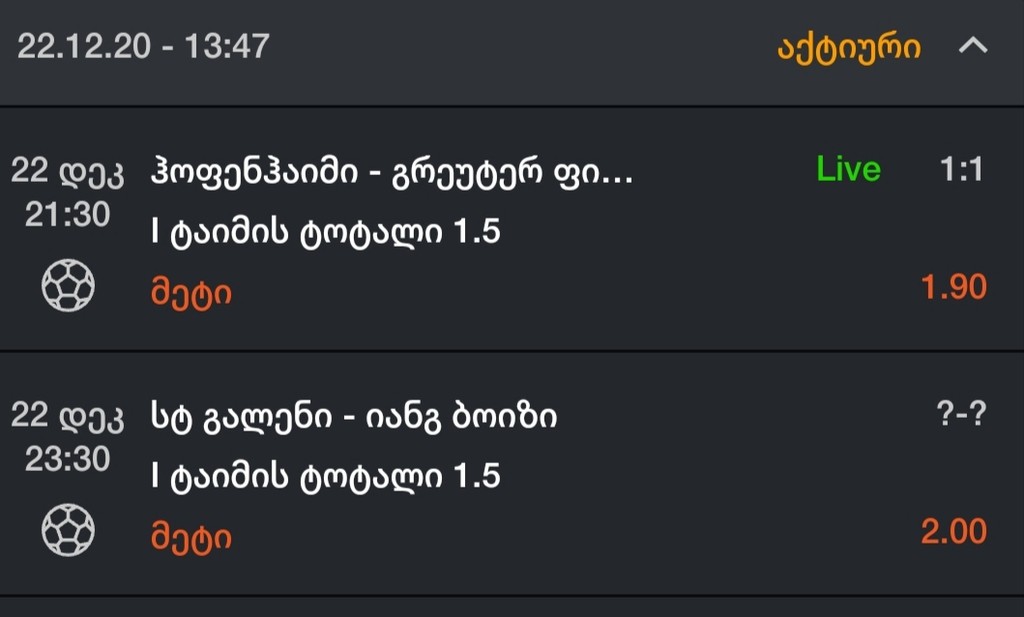Open the ჰოფენჰაიმი live match bet row
1024x617 pixels.
pos(396,171)
